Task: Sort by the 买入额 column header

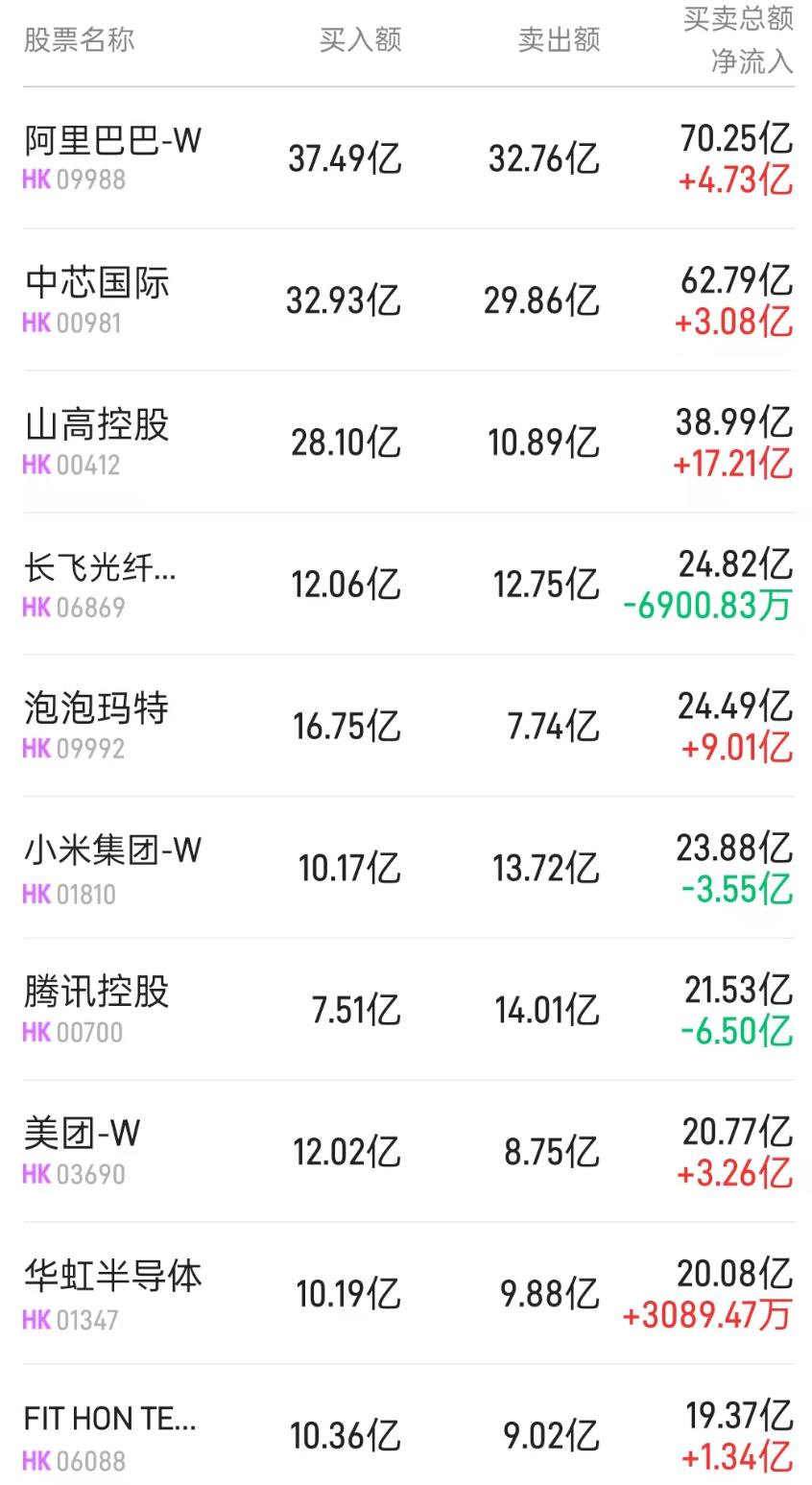Action: pos(361,40)
